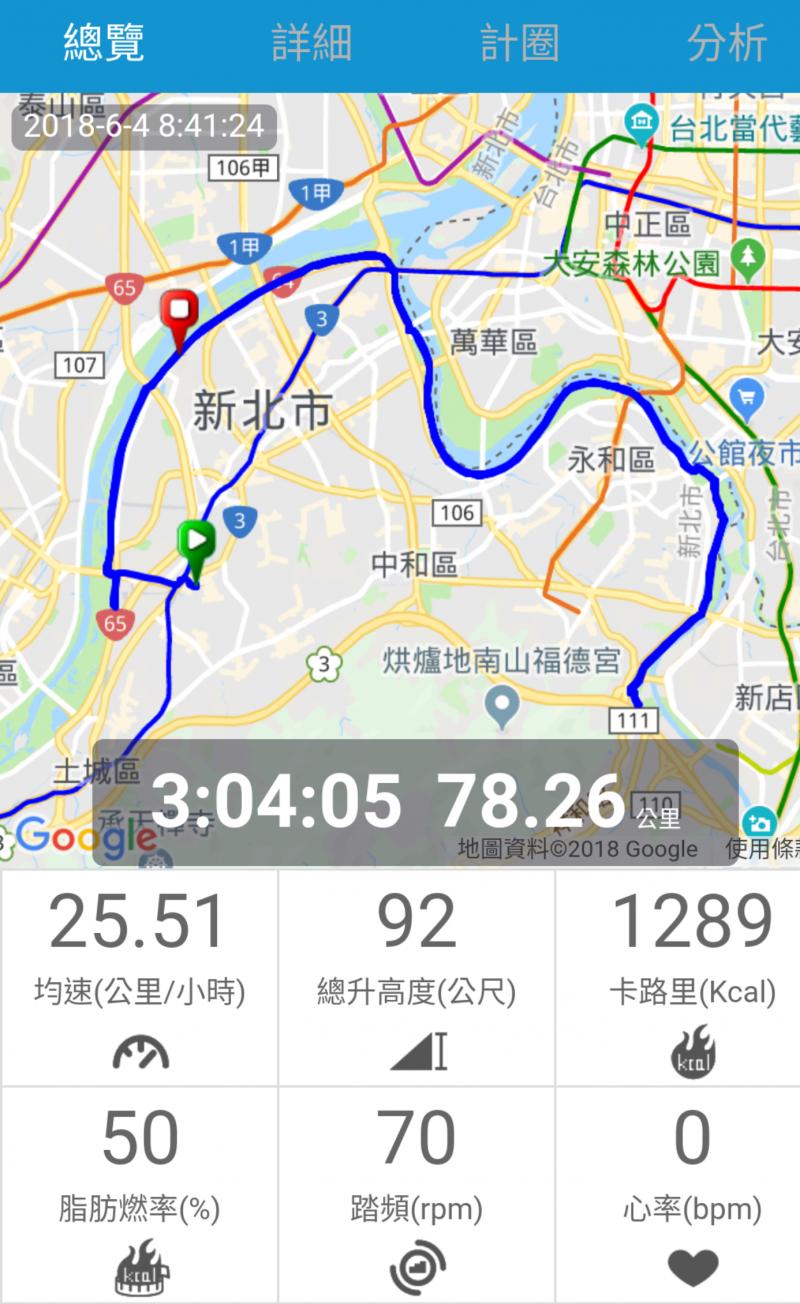
Task: Switch to the 總覽 tab
Action: point(104,44)
